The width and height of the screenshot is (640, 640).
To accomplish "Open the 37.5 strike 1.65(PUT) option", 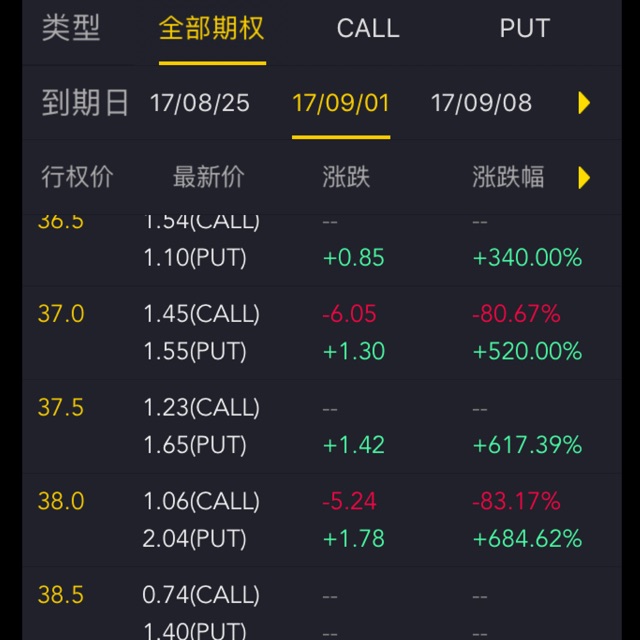I will 194,445.
